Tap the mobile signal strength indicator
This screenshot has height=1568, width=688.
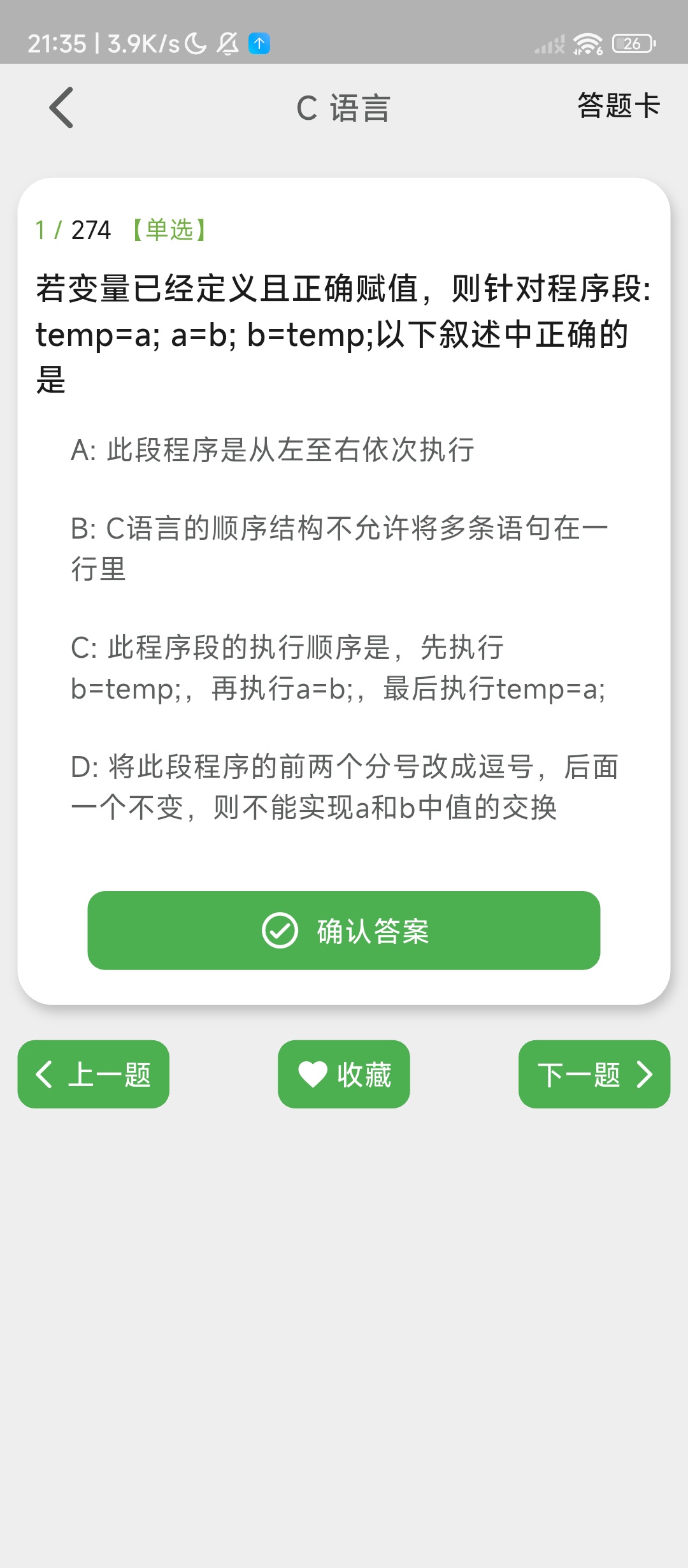click(549, 43)
